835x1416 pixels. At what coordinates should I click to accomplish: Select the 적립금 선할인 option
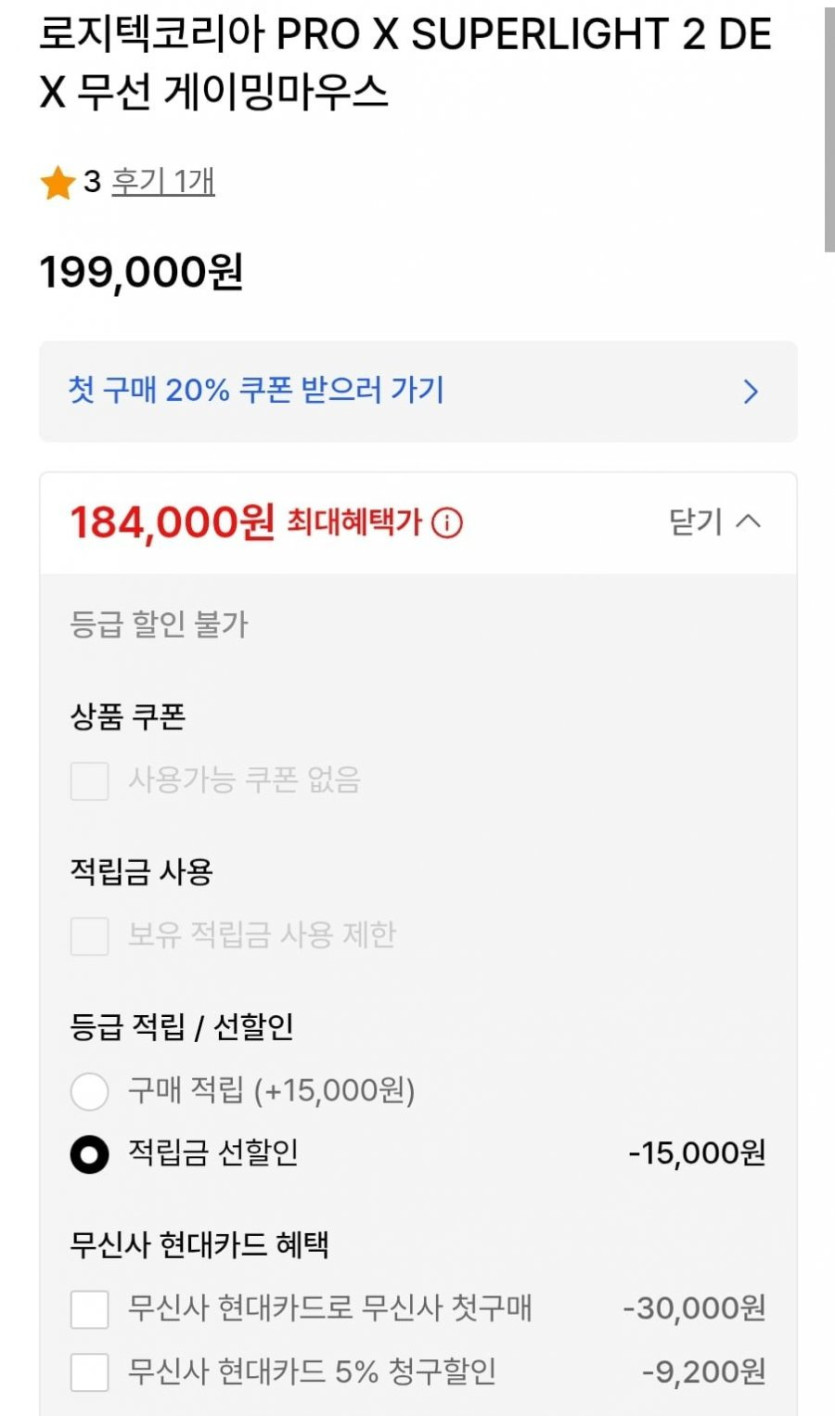pos(90,1155)
